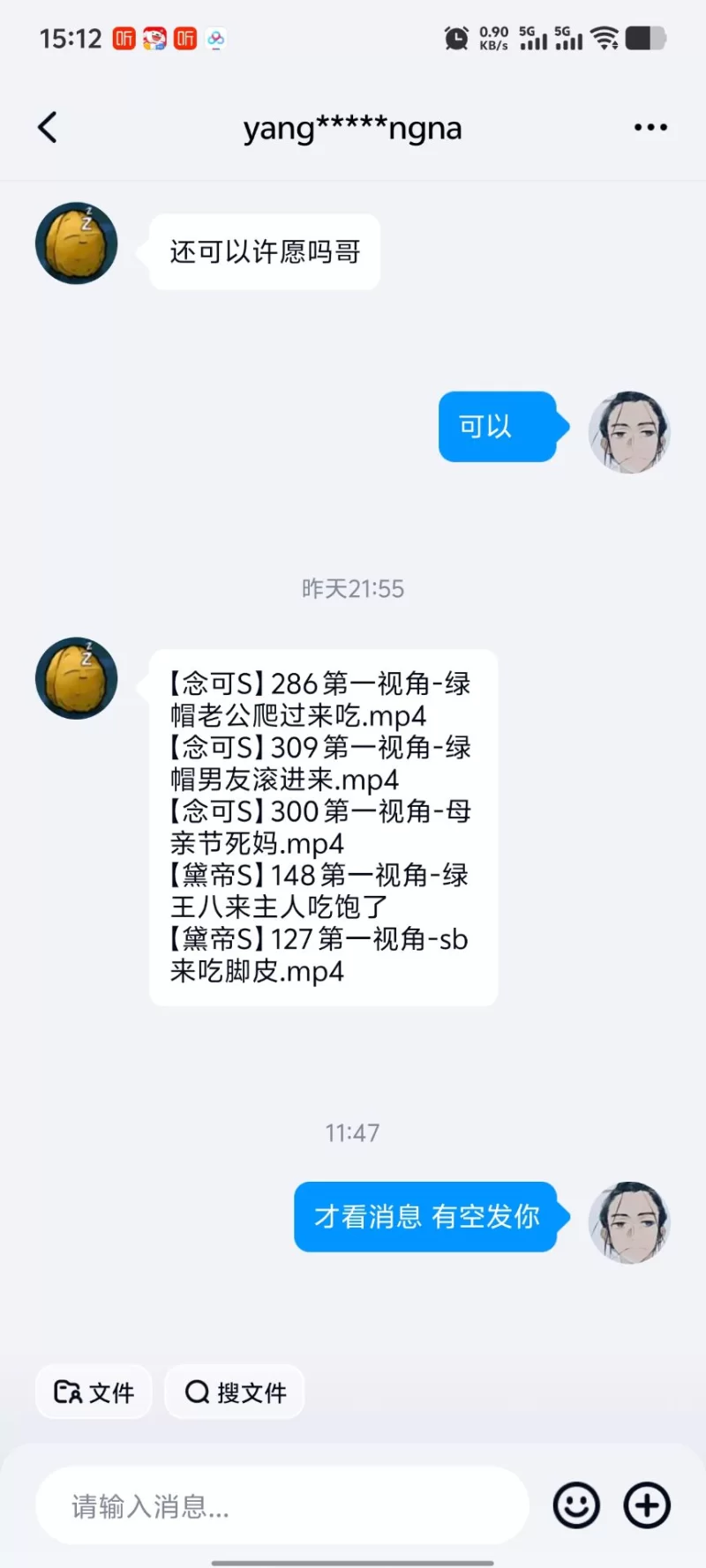Tap the chat title yang*****ngna
Screen dimensions: 706x1568
[x=353, y=127]
